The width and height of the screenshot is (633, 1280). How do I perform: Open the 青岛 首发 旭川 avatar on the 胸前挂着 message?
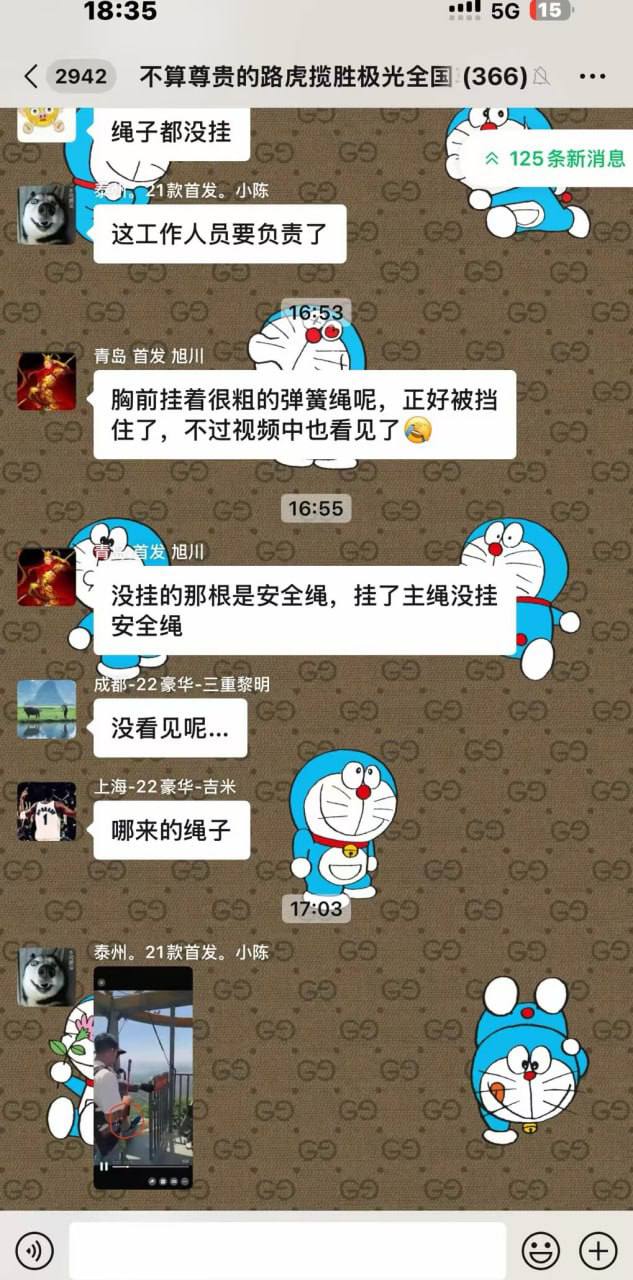pos(46,381)
